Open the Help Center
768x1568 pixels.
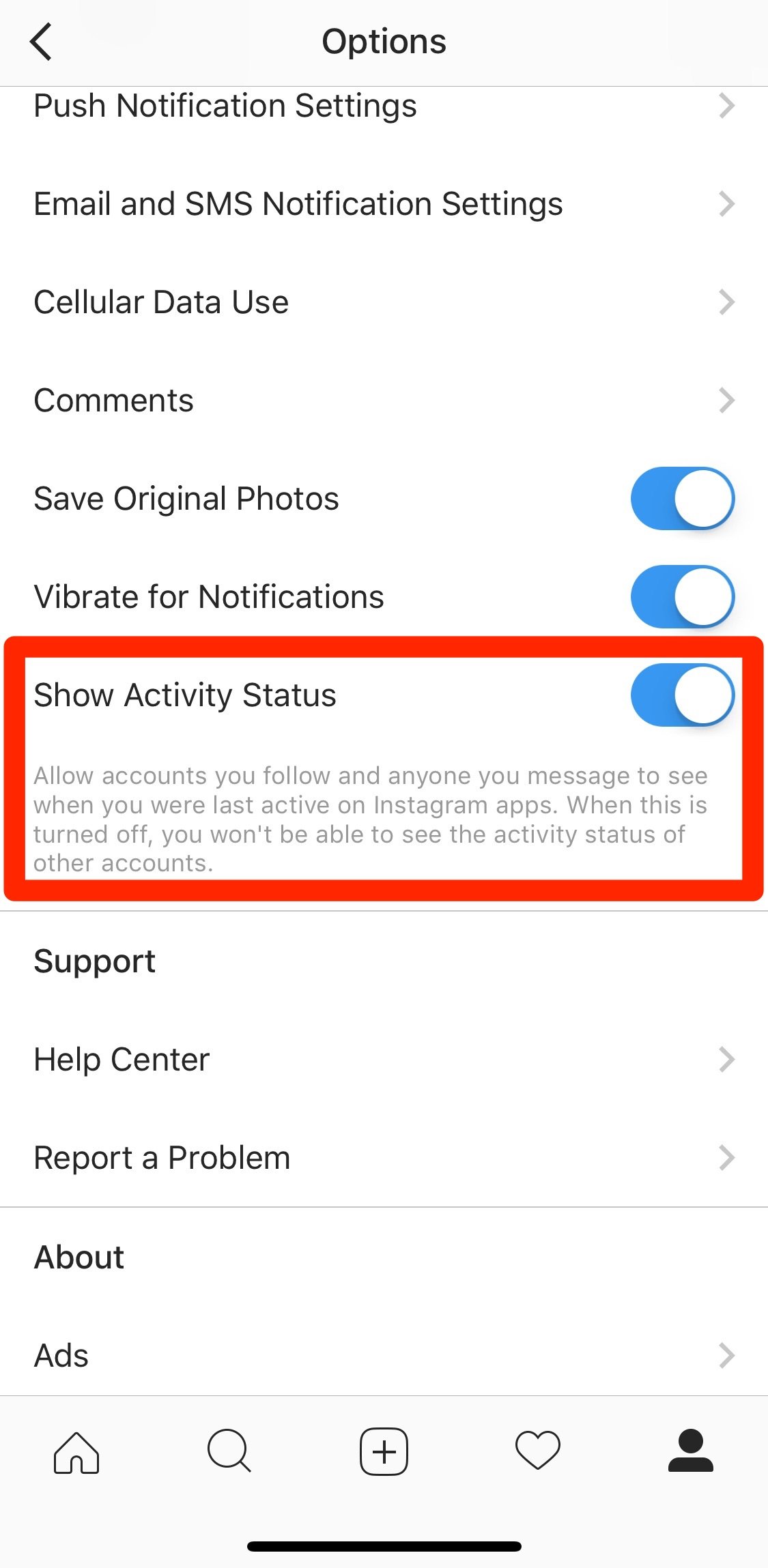(384, 1060)
